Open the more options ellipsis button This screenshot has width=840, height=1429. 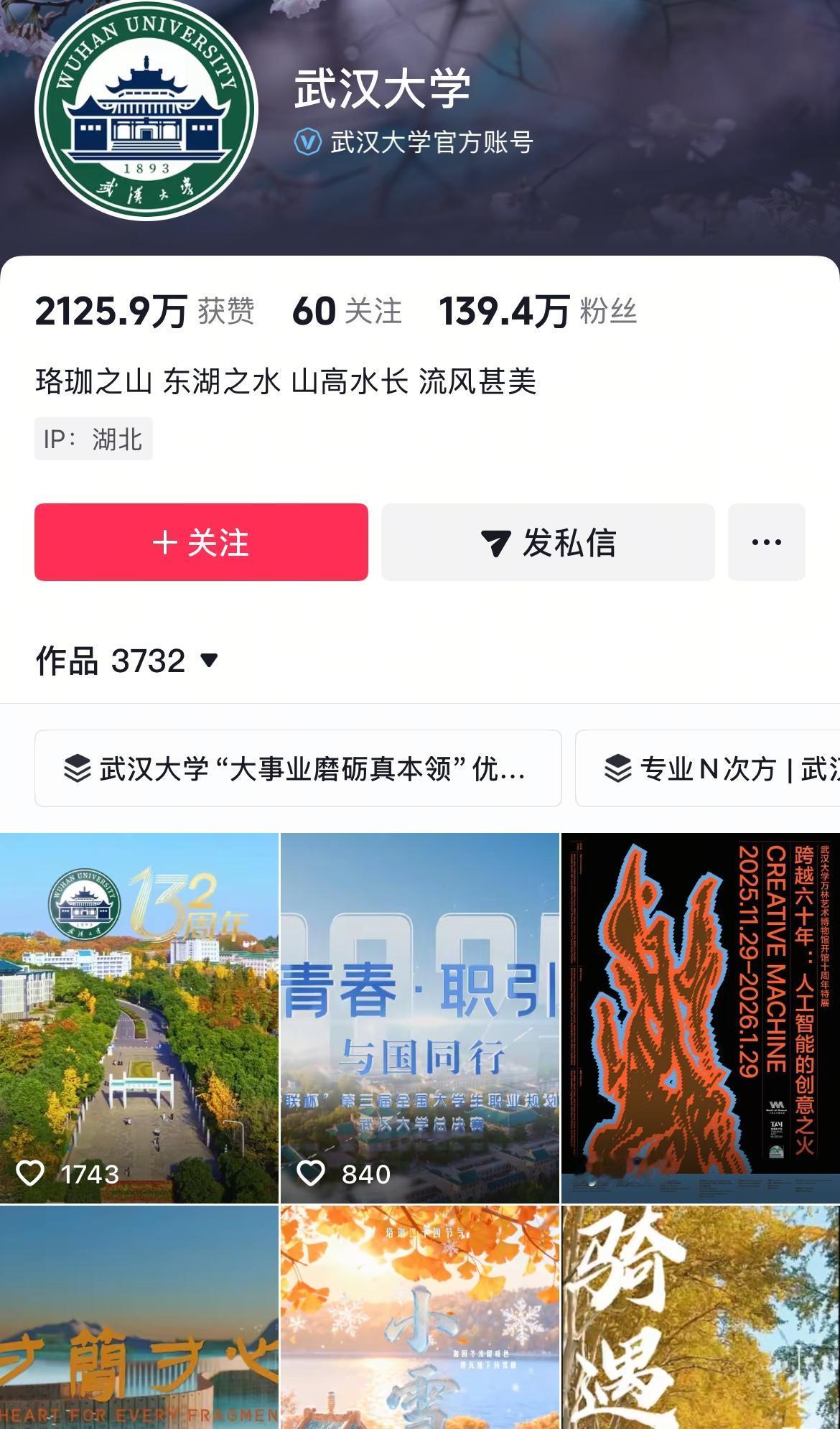point(766,544)
